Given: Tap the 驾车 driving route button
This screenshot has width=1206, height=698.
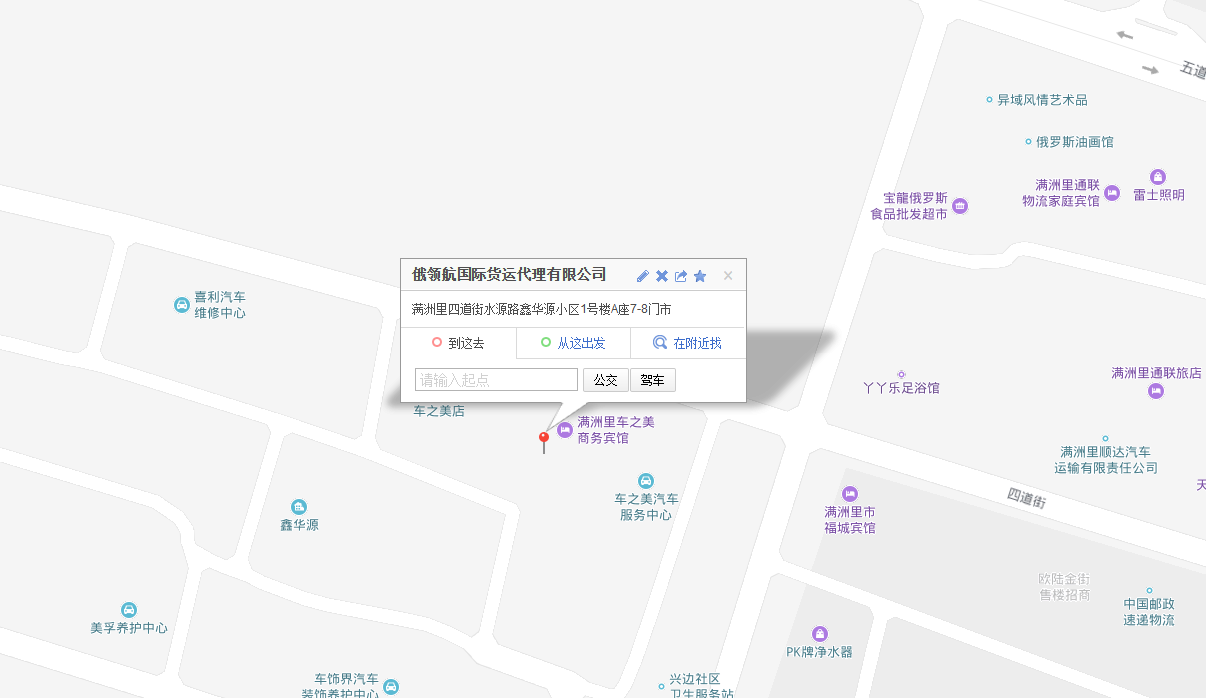Looking at the screenshot, I should click(652, 380).
